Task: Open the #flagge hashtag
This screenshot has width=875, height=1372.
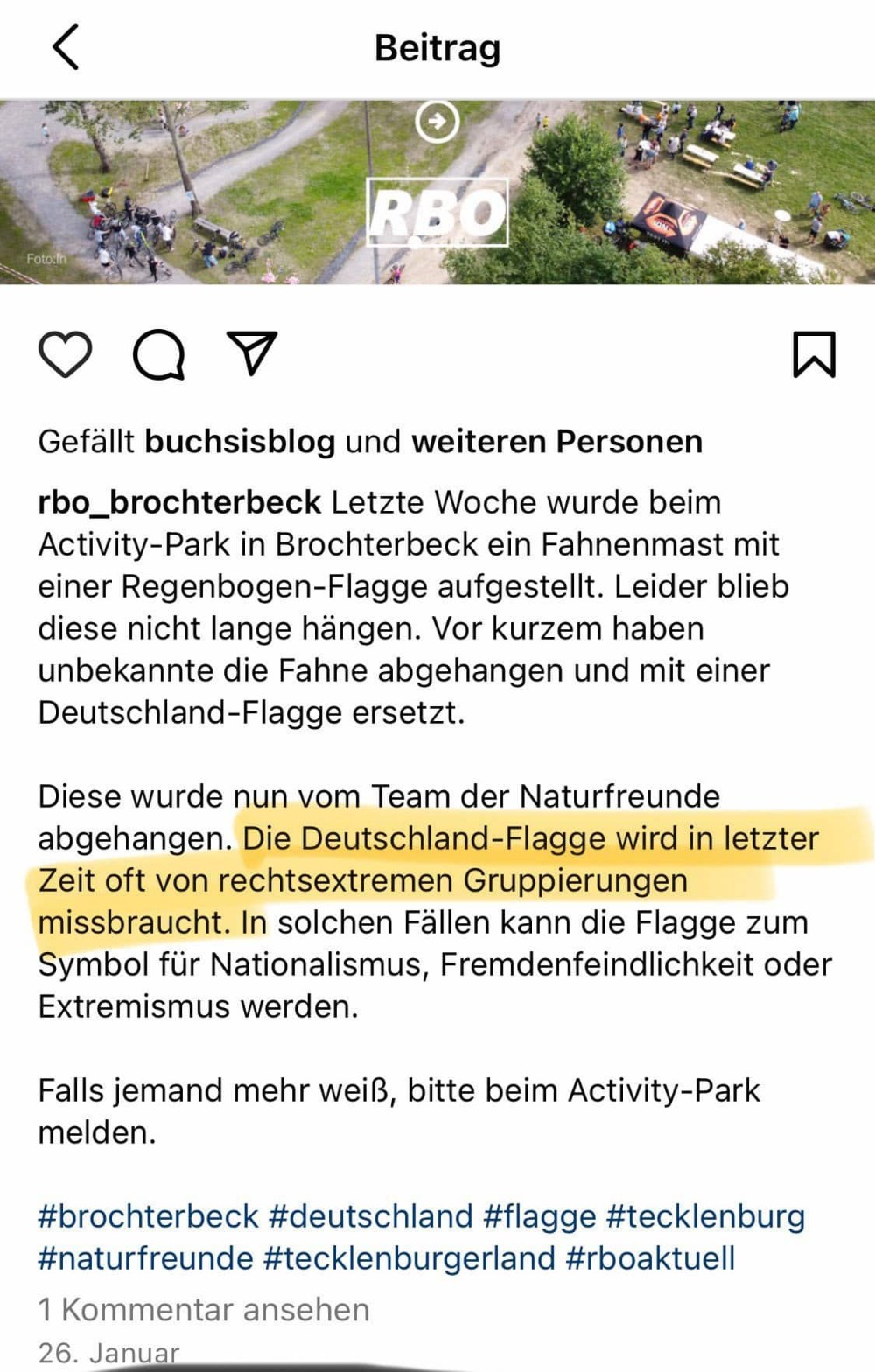Action: (x=540, y=1216)
